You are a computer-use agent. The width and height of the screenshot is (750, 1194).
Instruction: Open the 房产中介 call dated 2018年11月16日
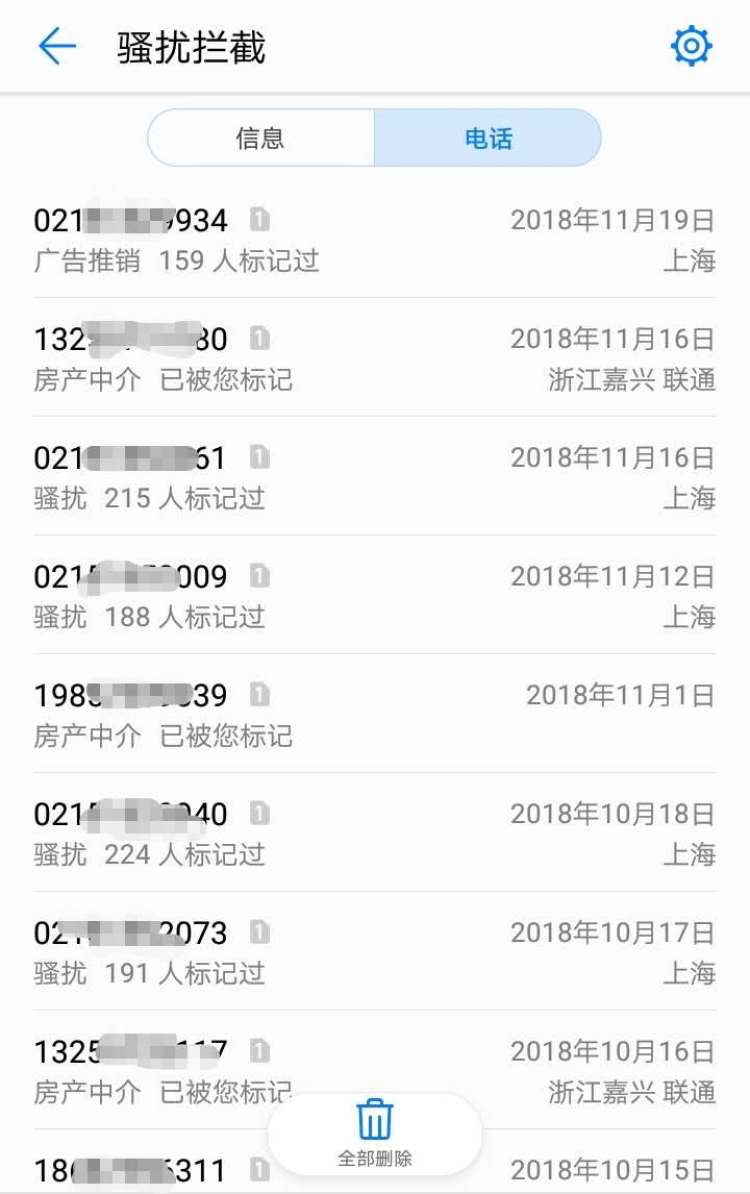click(374, 358)
